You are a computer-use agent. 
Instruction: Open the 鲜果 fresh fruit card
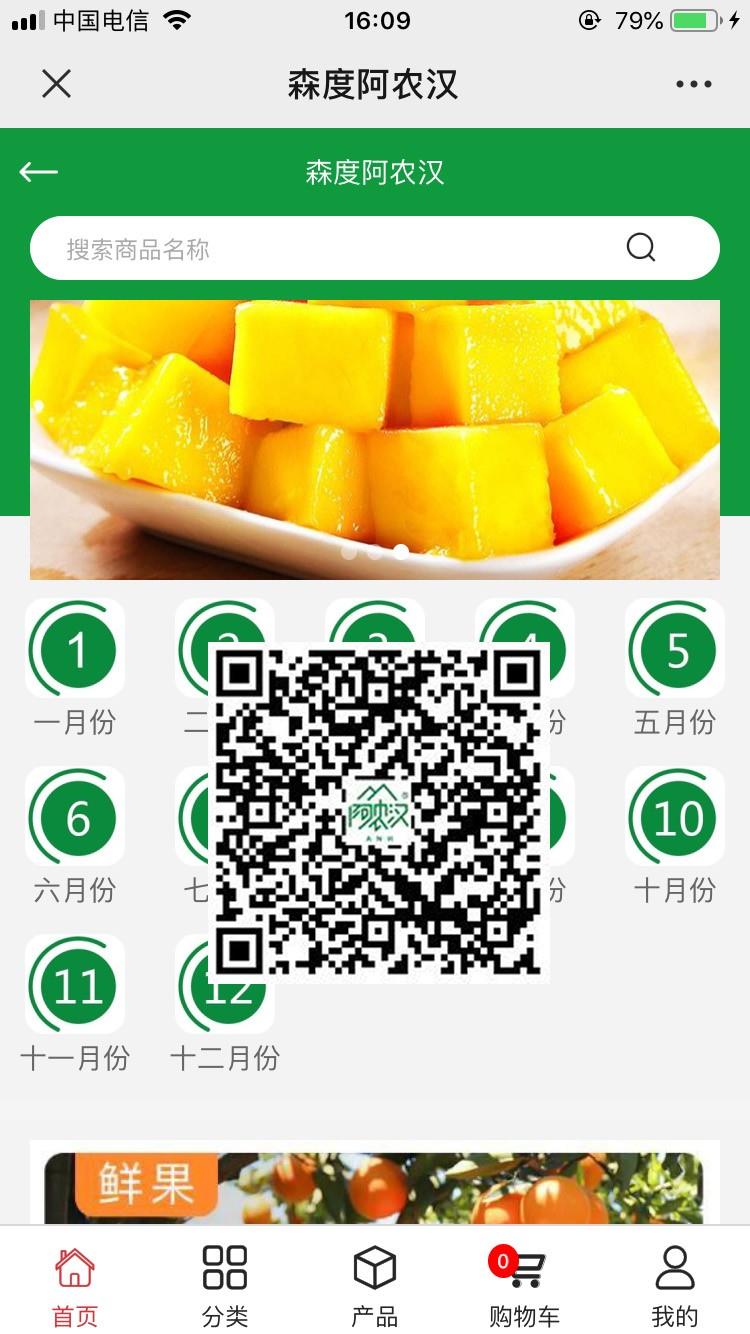point(375,1186)
